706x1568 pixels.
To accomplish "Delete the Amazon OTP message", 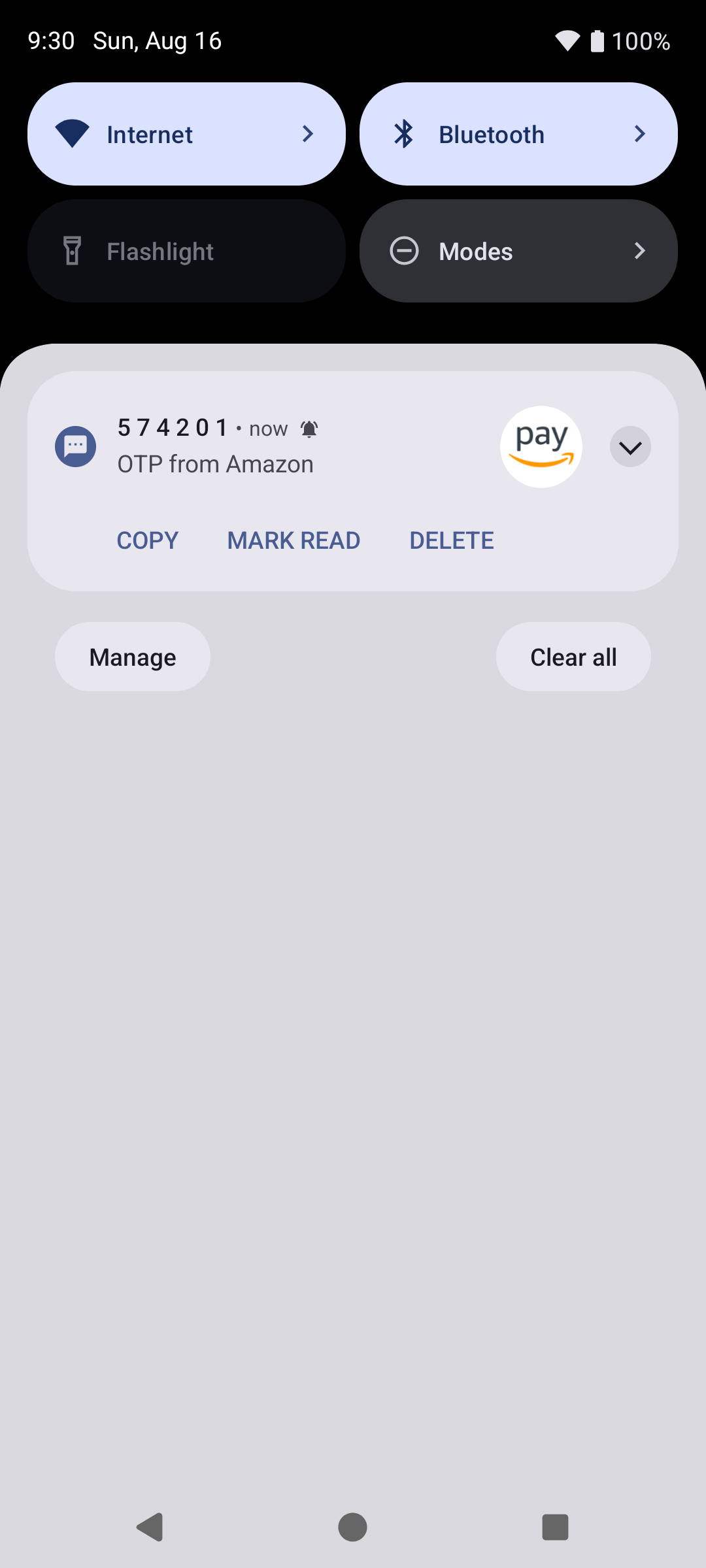I will [x=452, y=540].
